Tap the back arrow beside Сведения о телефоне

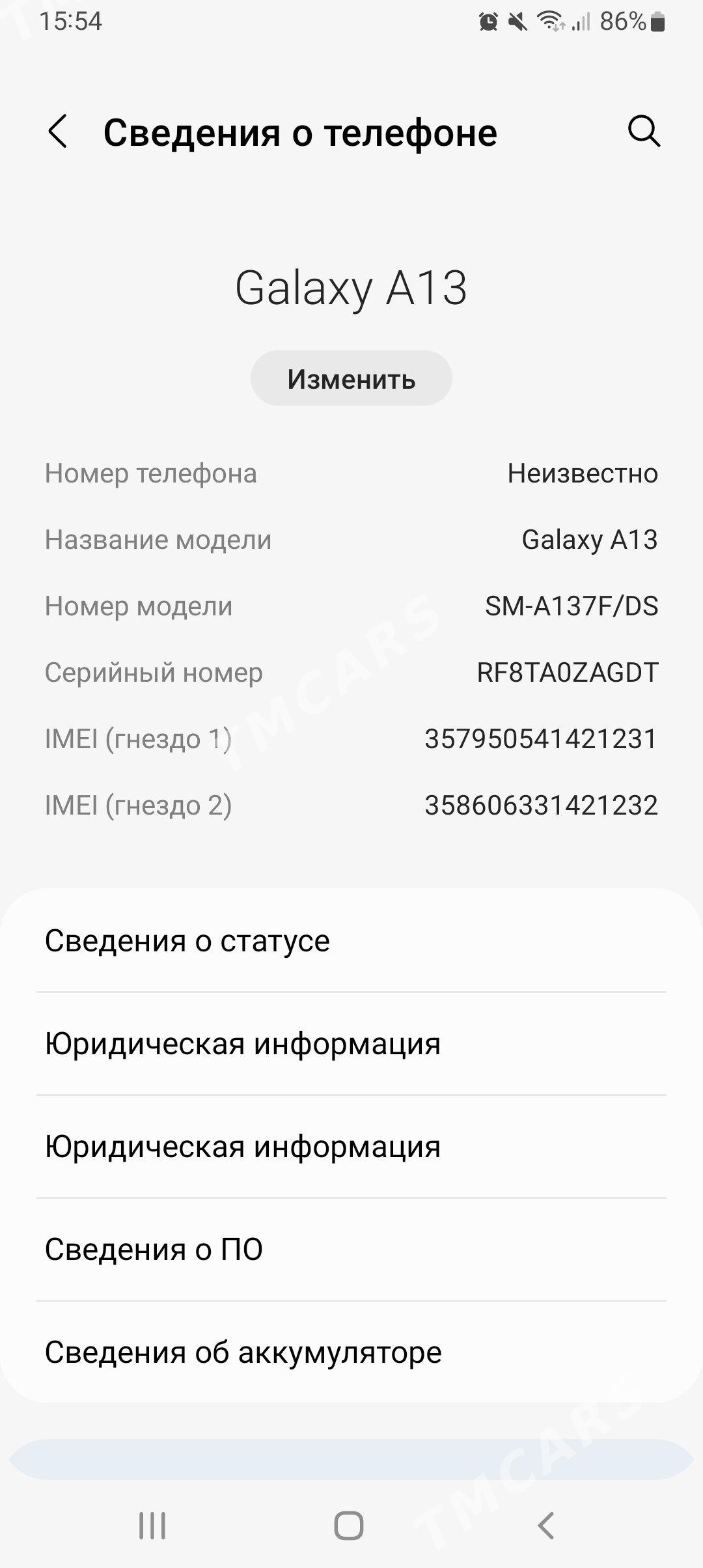point(58,132)
